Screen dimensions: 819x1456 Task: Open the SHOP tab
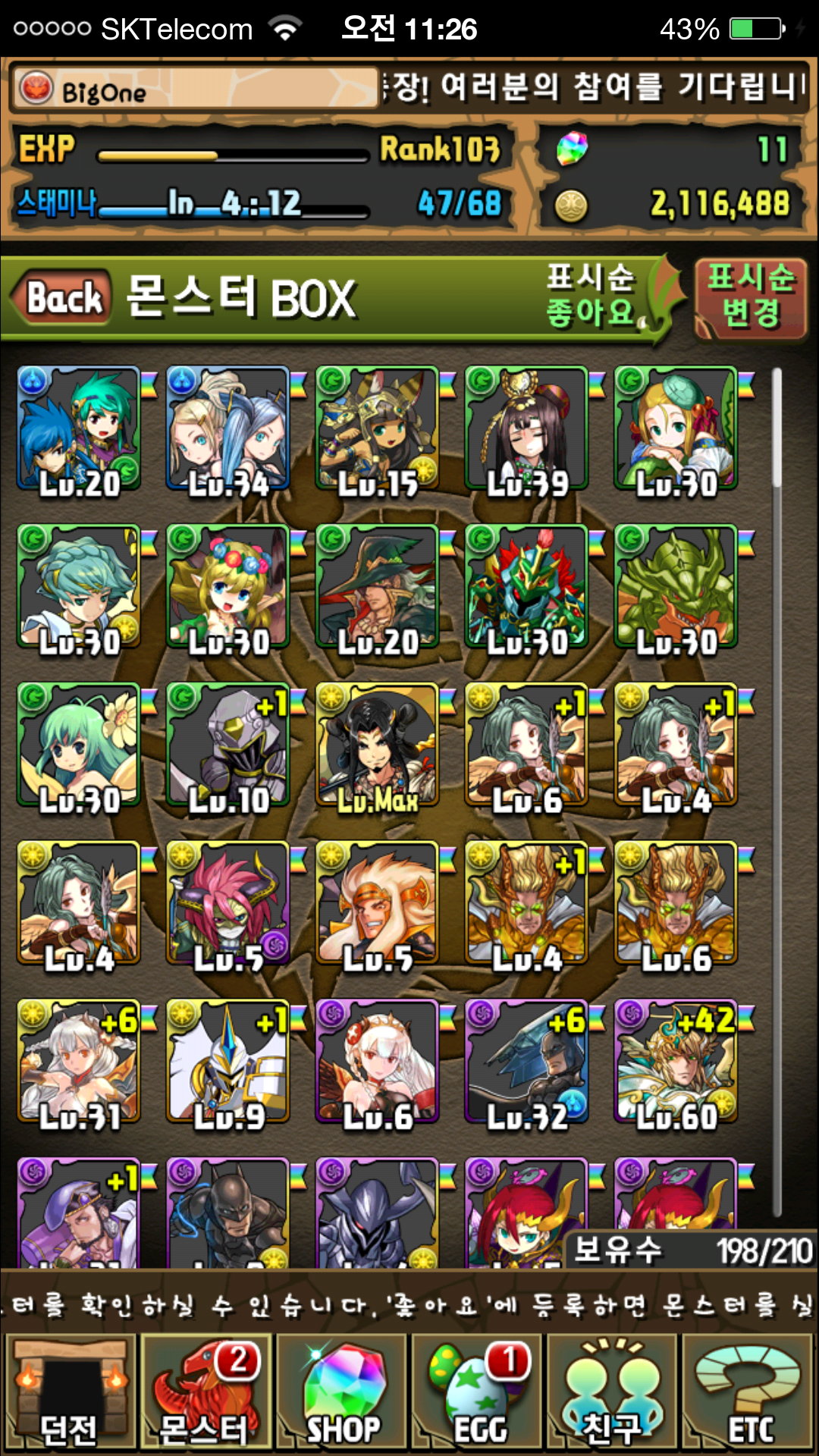pyautogui.click(x=343, y=1392)
